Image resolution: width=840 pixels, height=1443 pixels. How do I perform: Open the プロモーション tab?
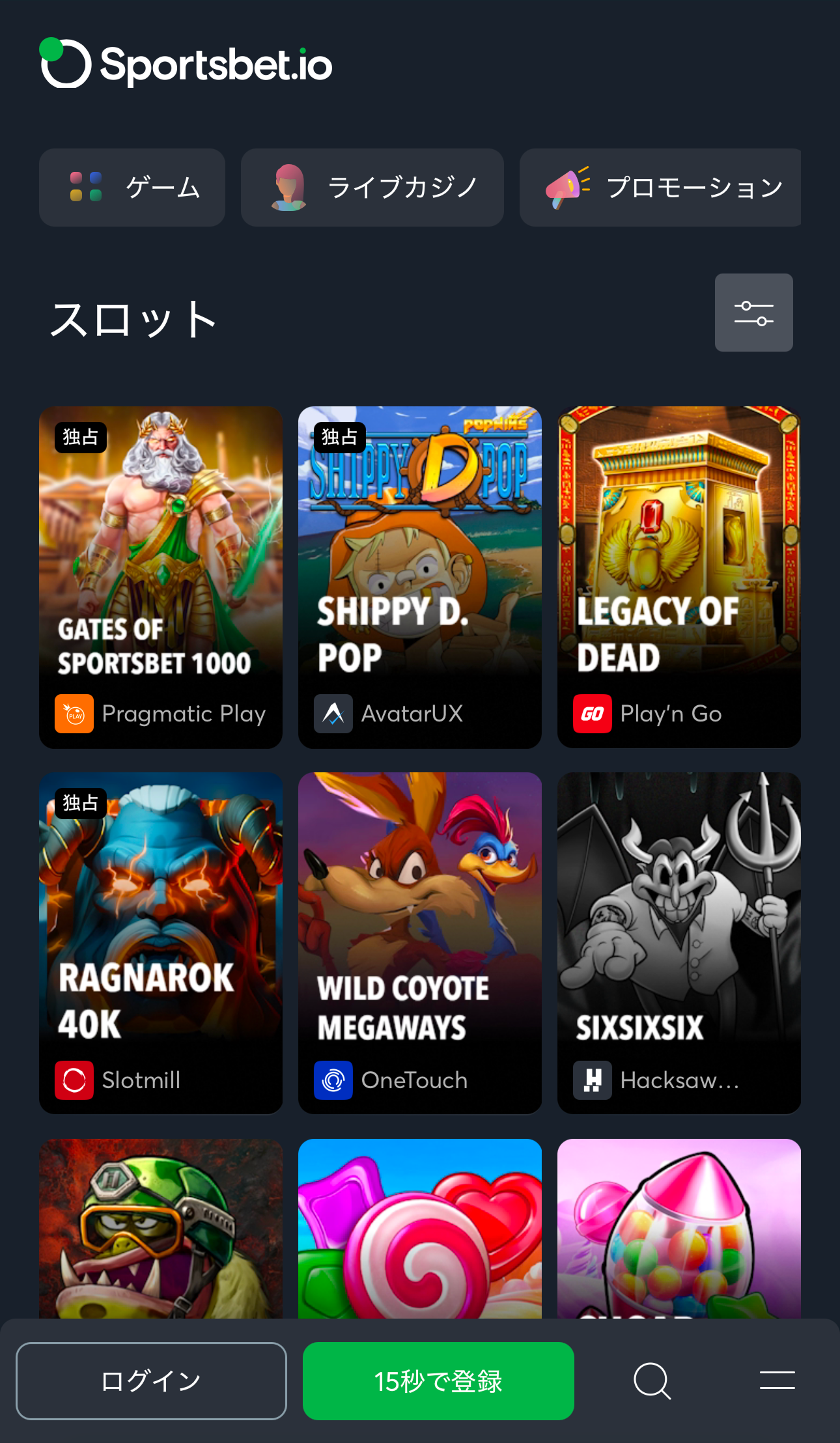(x=660, y=188)
